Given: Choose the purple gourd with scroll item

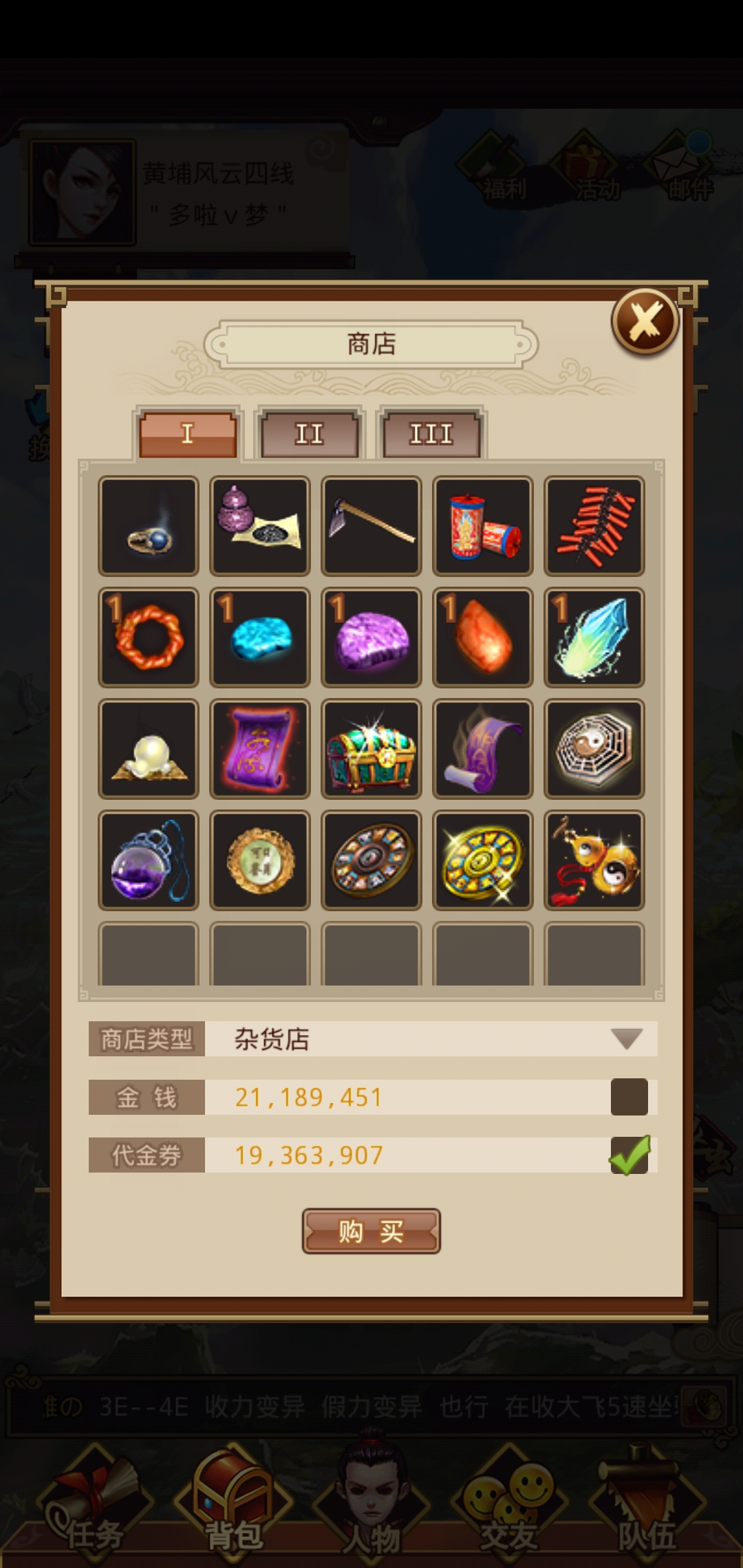Looking at the screenshot, I should [260, 526].
